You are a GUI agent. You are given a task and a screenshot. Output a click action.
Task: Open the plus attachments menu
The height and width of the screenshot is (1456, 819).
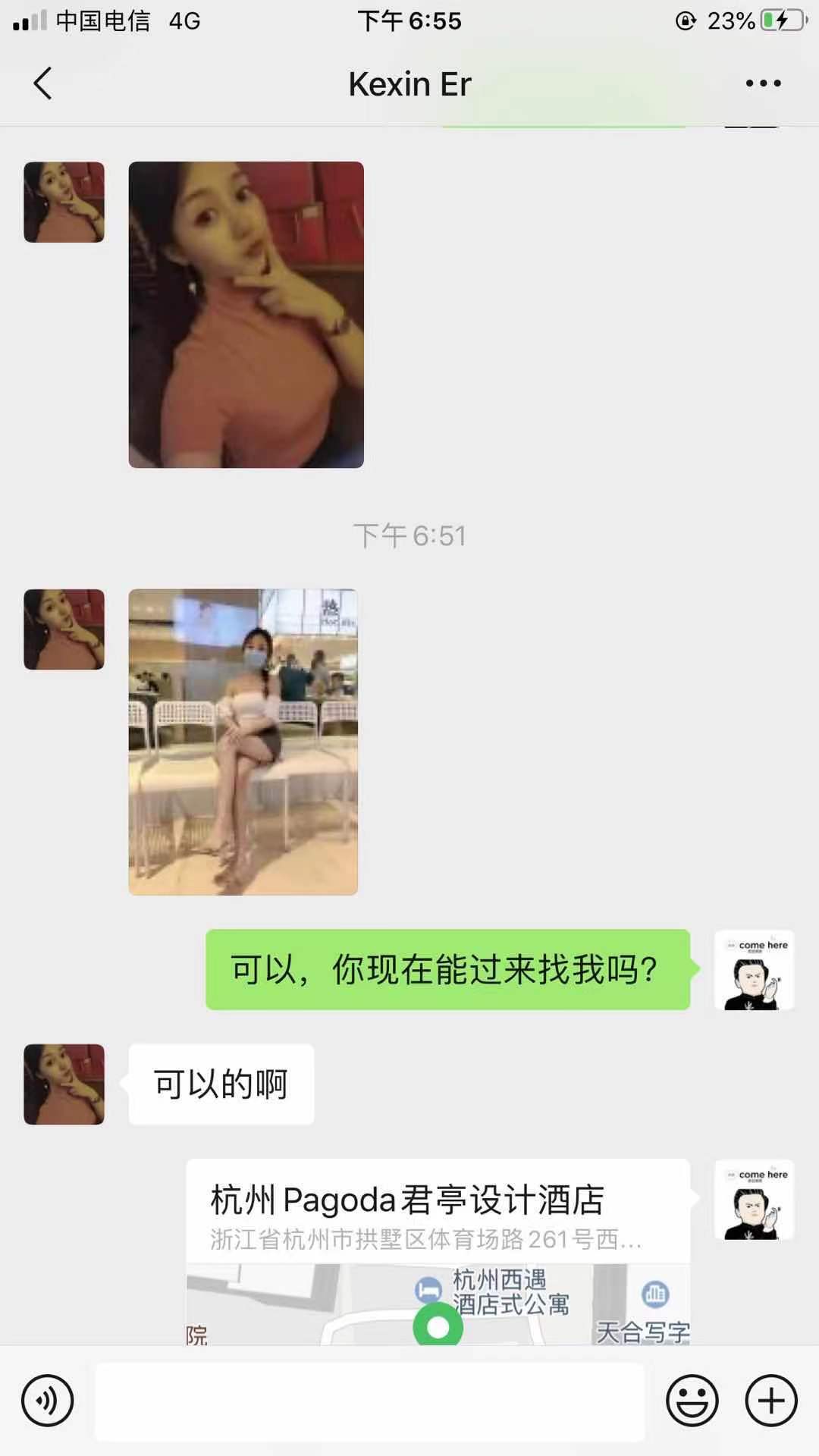click(x=771, y=1401)
